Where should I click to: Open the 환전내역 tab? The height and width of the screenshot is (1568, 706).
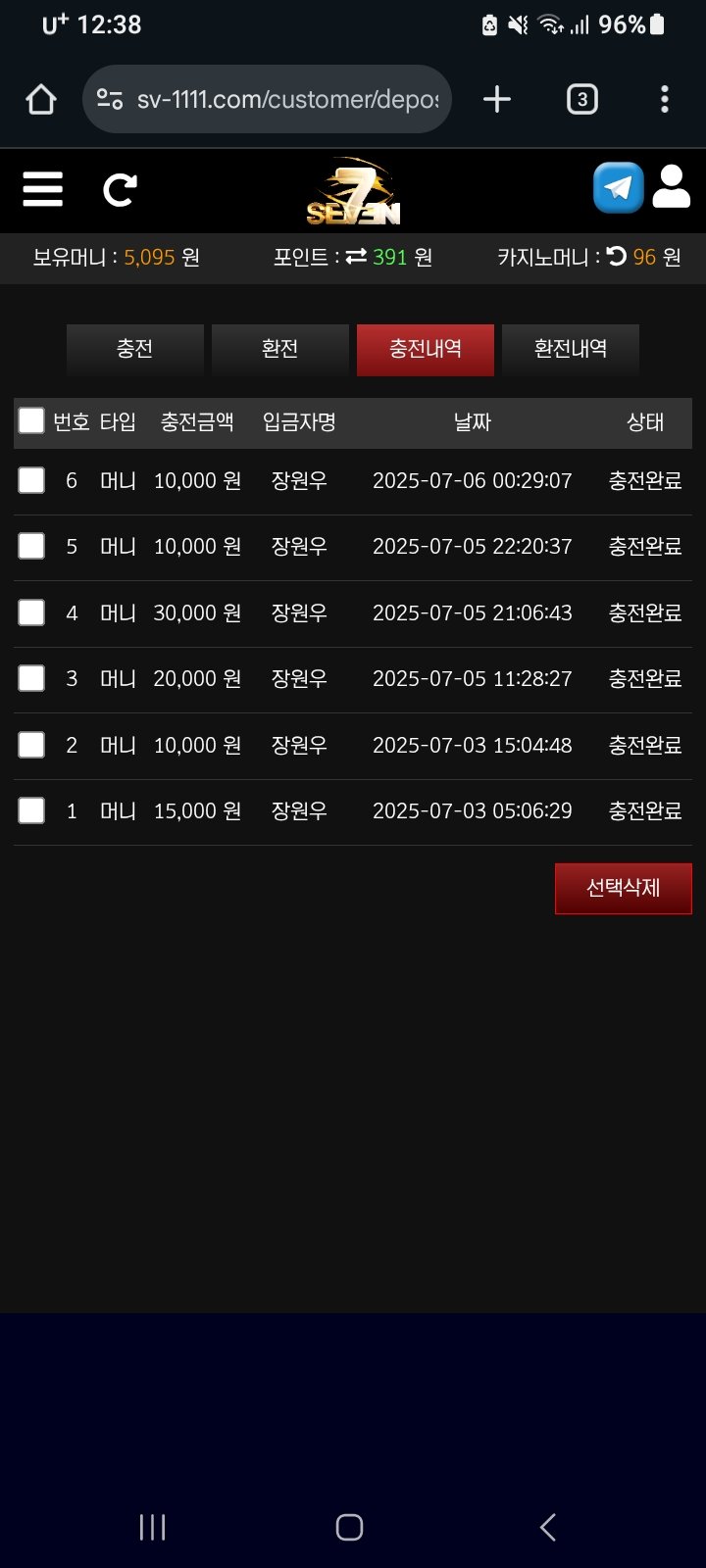click(x=571, y=349)
